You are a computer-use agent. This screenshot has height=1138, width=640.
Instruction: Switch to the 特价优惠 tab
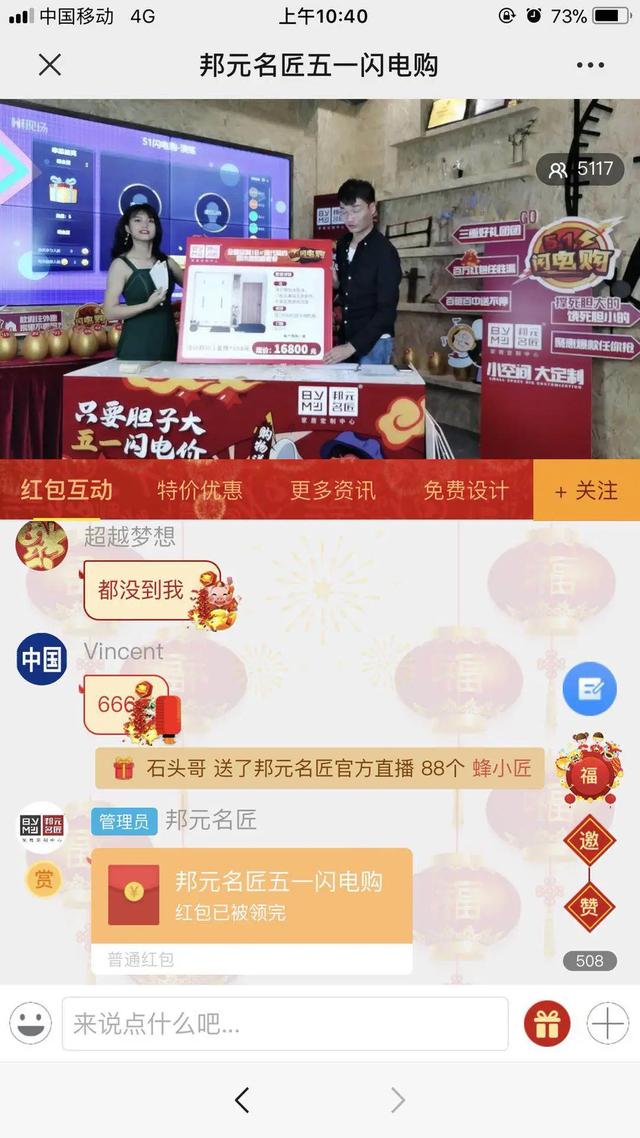pyautogui.click(x=199, y=490)
